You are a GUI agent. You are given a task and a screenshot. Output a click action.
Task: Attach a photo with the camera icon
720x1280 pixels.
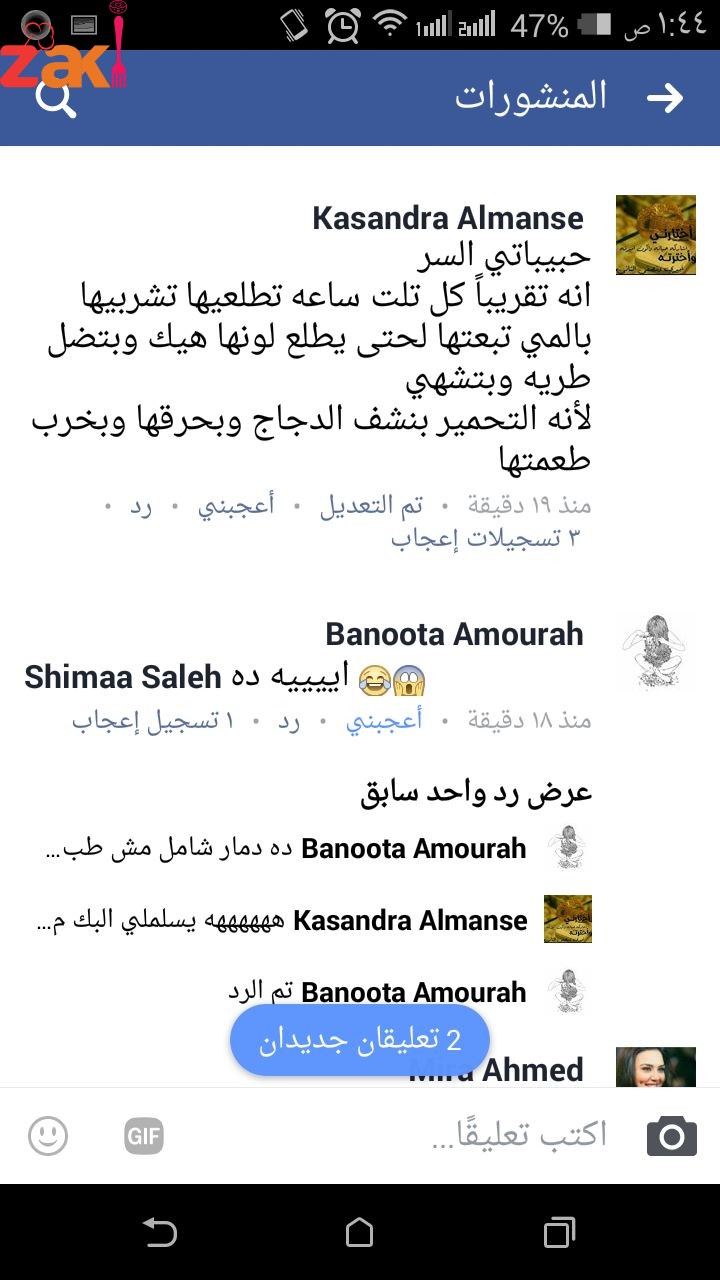pyautogui.click(x=671, y=1135)
